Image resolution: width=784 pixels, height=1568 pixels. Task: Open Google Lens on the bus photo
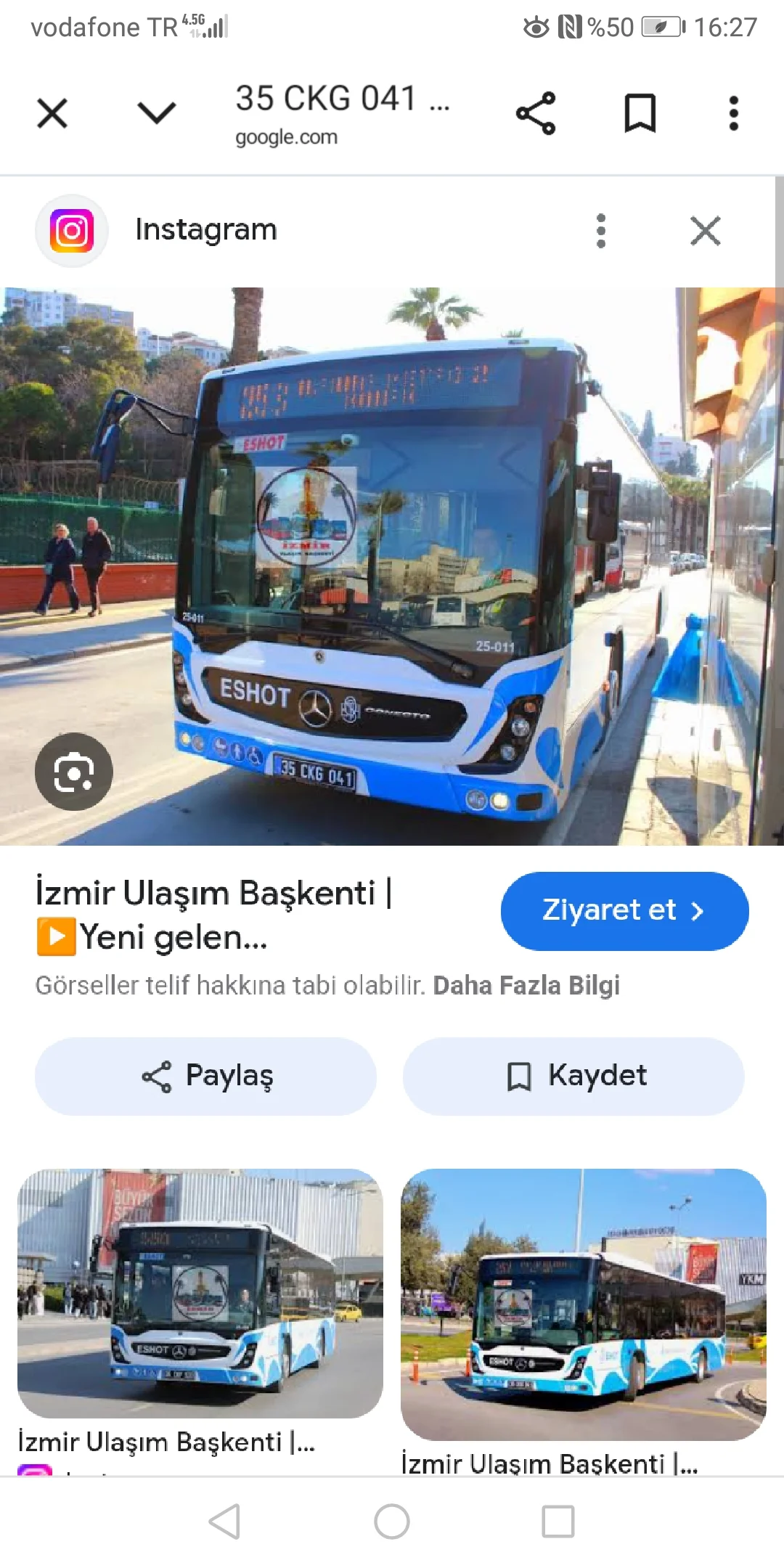click(x=73, y=772)
